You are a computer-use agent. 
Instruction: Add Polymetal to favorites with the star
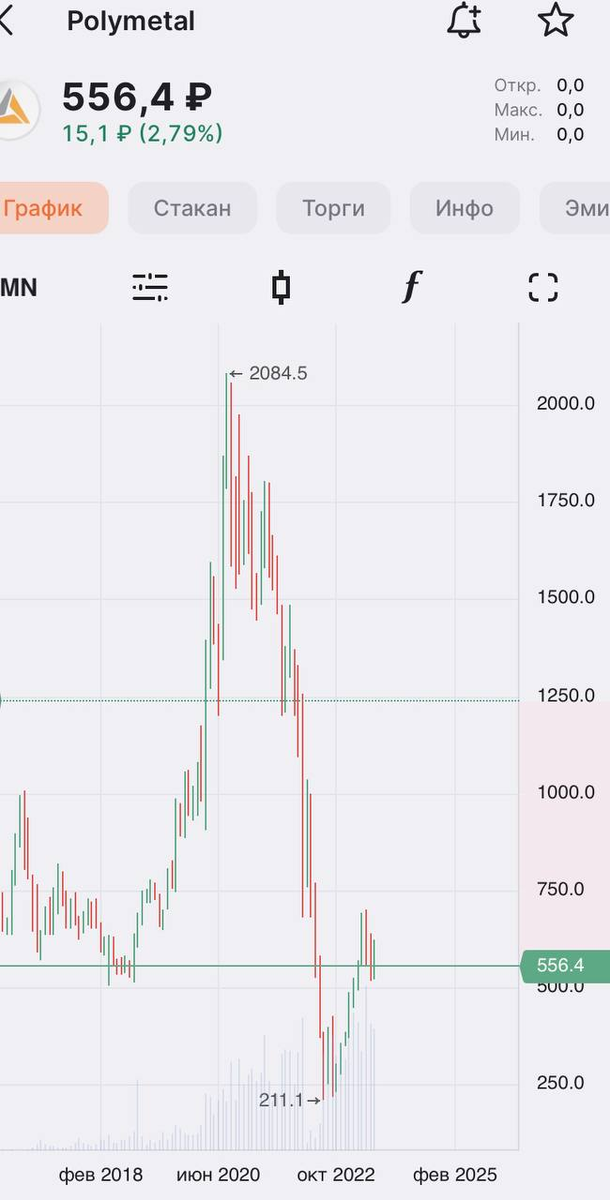click(x=556, y=20)
